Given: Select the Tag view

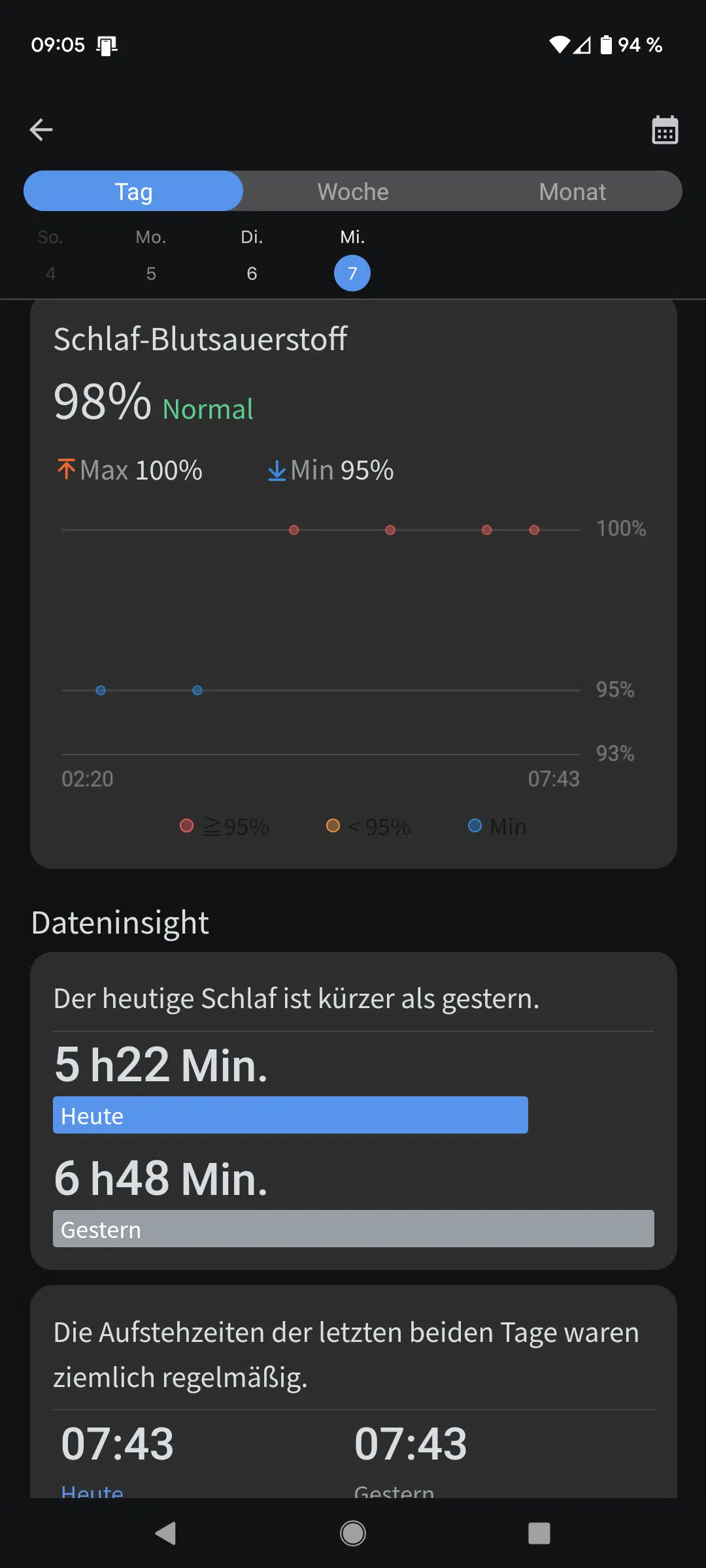Looking at the screenshot, I should (133, 191).
